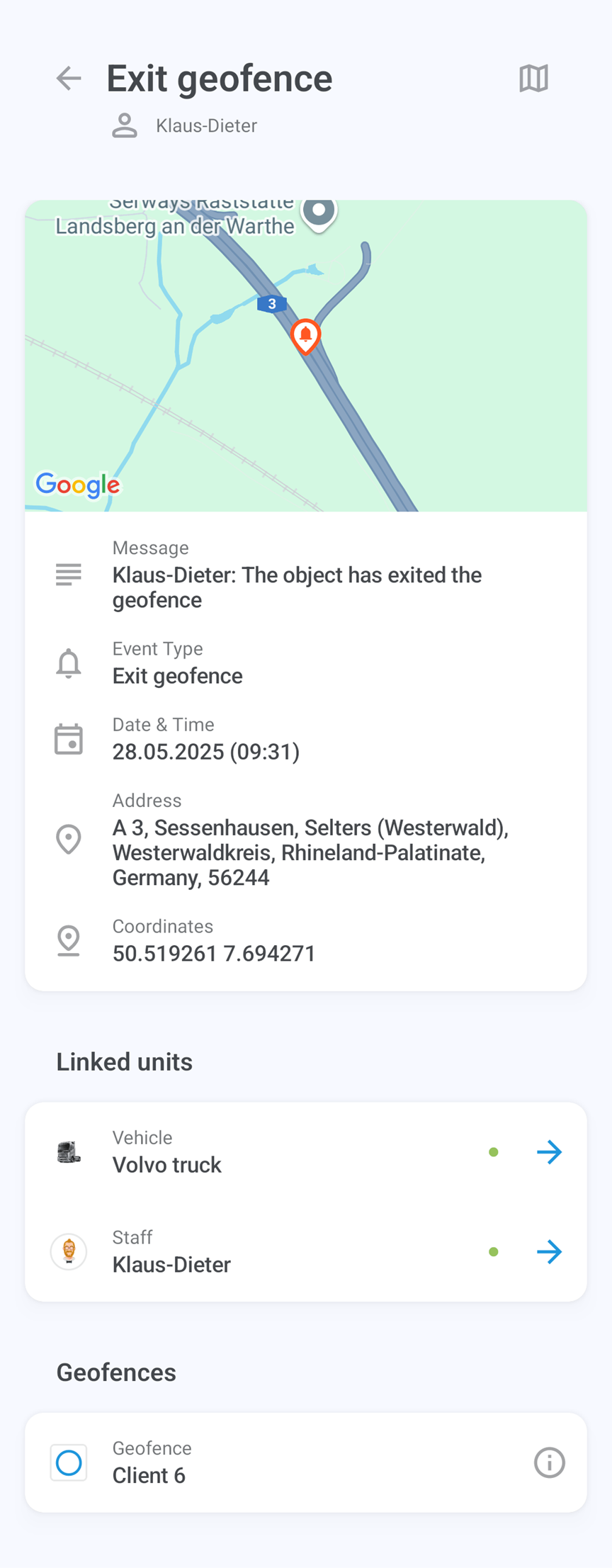Show Client 6 geofence info

pyautogui.click(x=549, y=1462)
